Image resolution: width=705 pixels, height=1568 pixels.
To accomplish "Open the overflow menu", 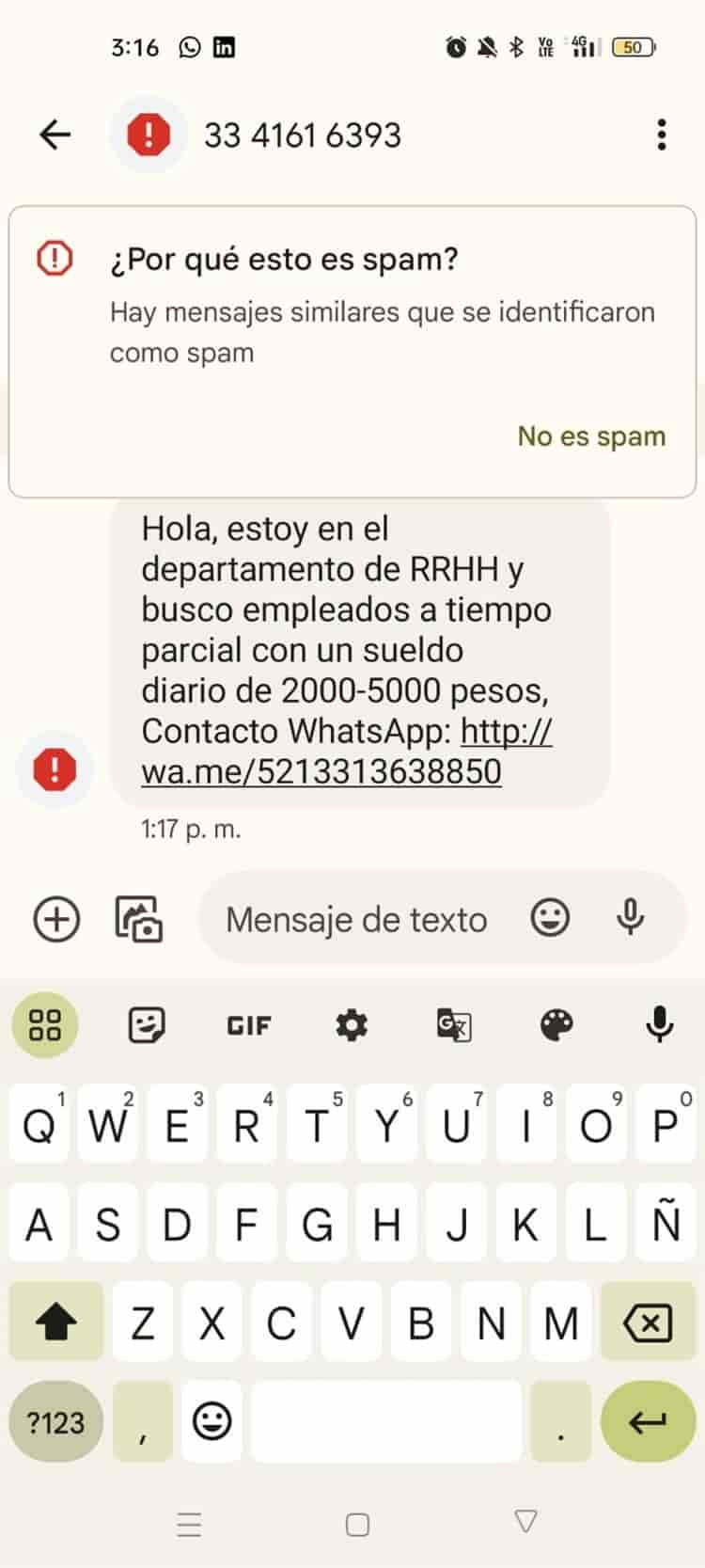I will point(662,135).
